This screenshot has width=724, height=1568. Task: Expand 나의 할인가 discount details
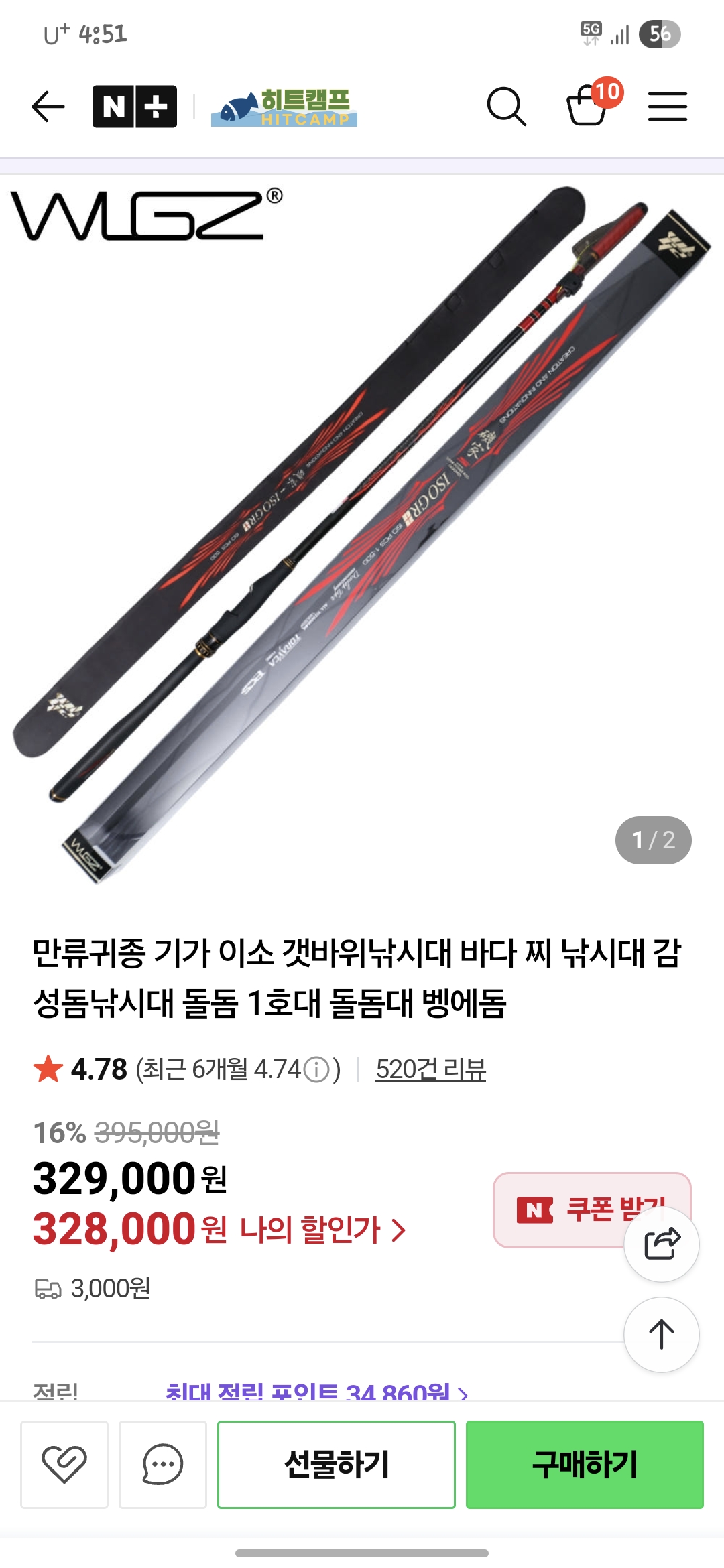point(323,1230)
